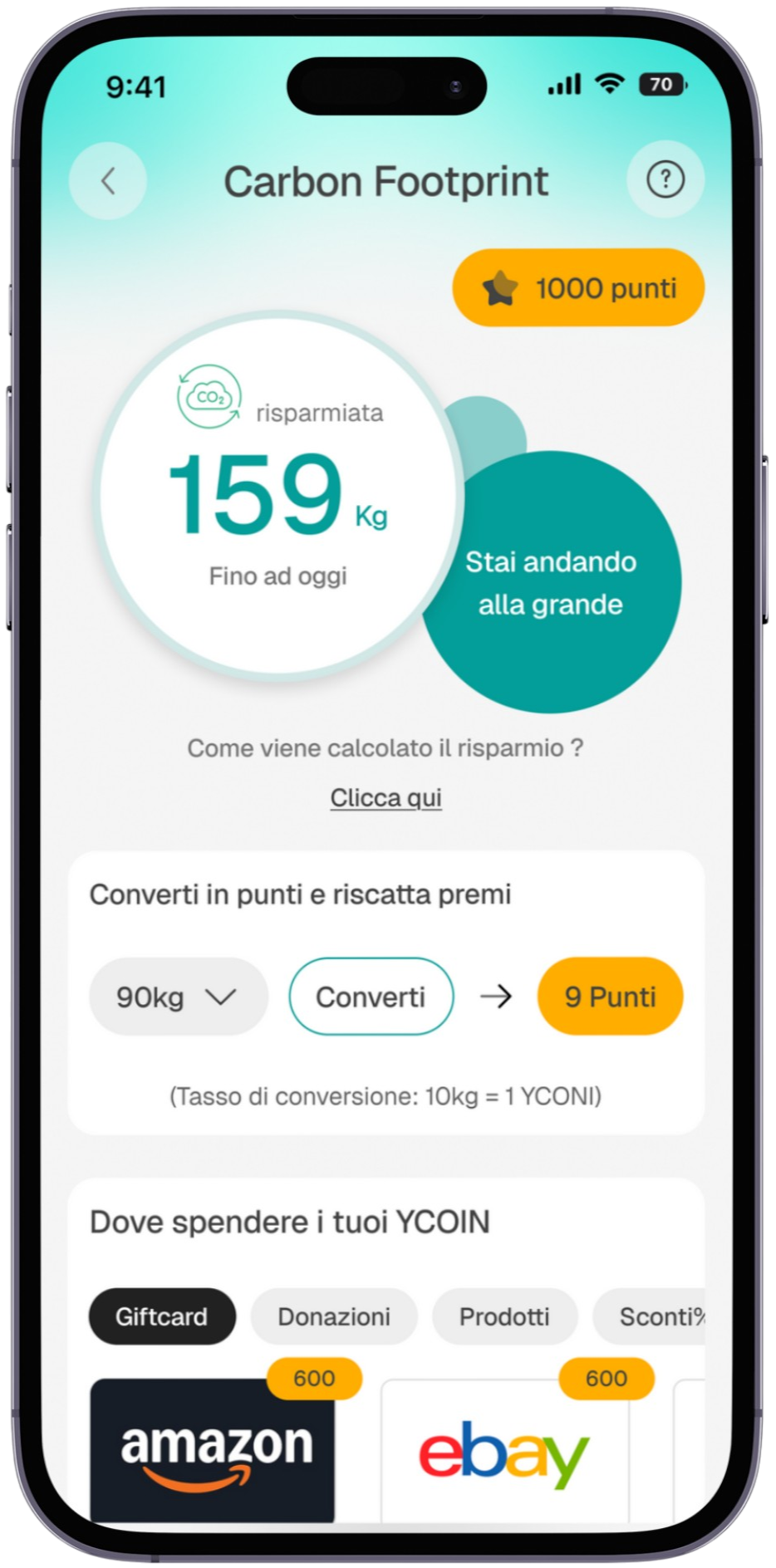
Task: Open the 1000 punti balance badge
Action: [x=578, y=288]
